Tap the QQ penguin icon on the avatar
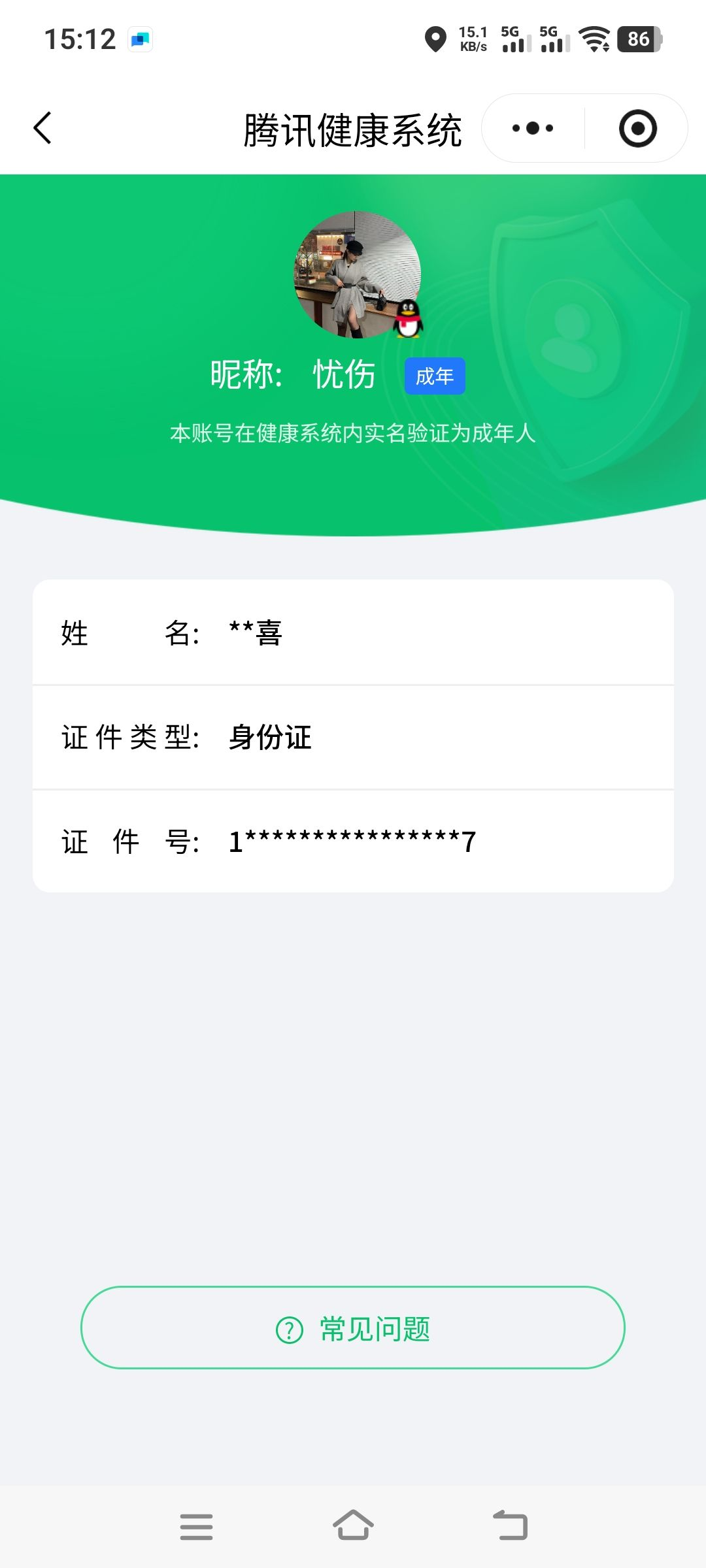706x1568 pixels. pyautogui.click(x=407, y=320)
